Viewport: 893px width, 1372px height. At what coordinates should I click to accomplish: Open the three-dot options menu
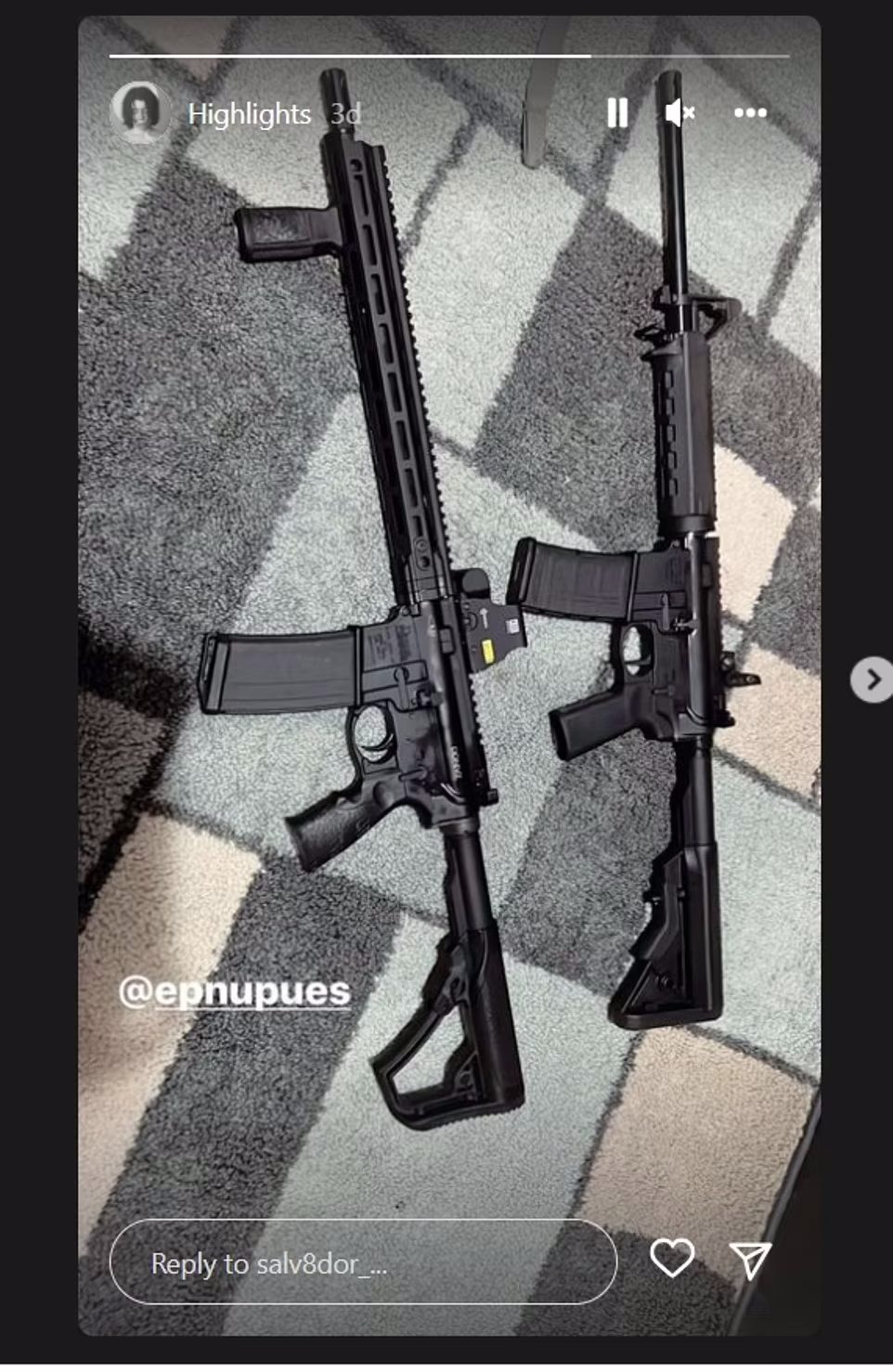tap(750, 113)
